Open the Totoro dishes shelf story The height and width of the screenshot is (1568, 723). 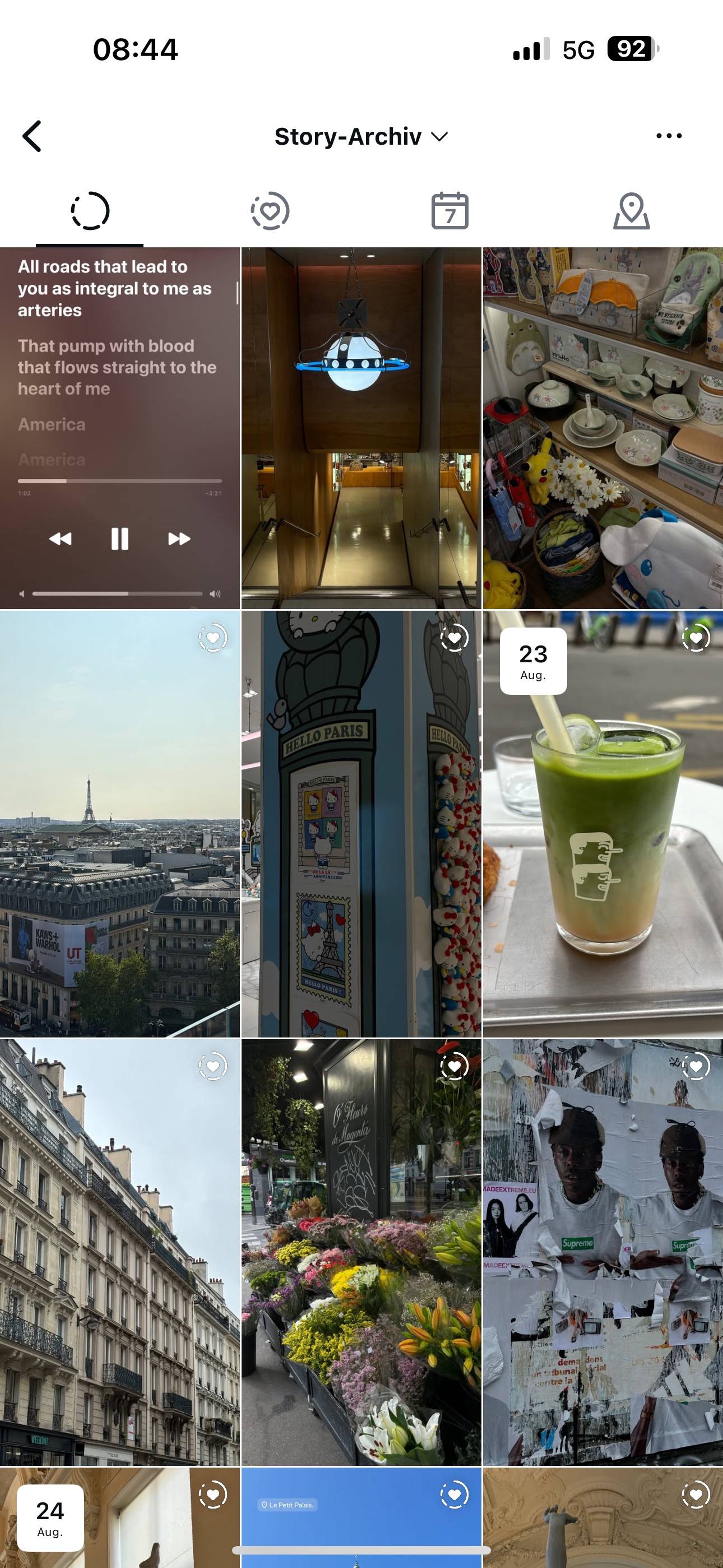click(x=603, y=428)
